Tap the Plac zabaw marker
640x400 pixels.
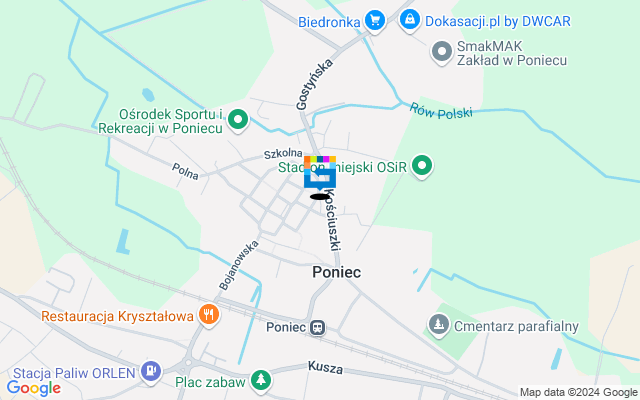(x=260, y=380)
